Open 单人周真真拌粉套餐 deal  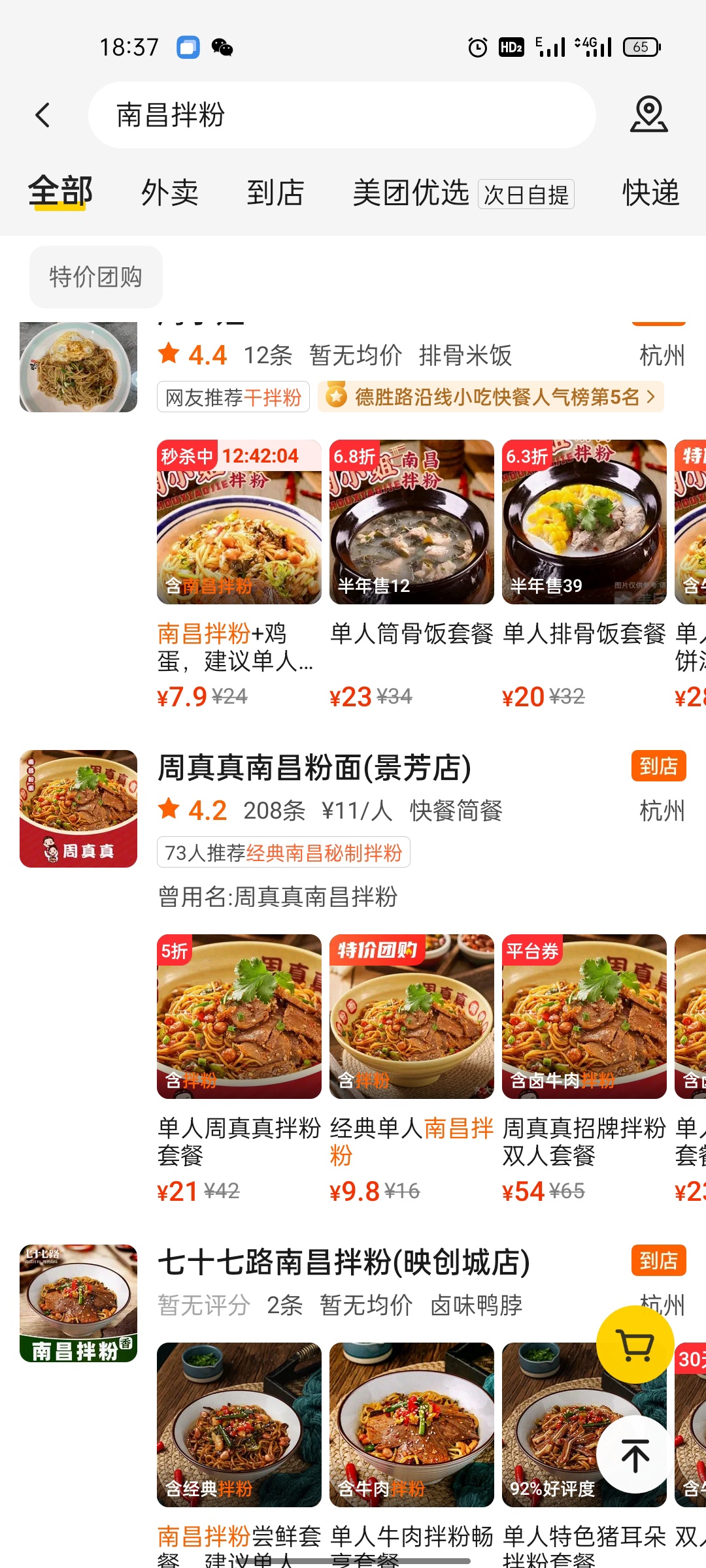pyautogui.click(x=239, y=1017)
